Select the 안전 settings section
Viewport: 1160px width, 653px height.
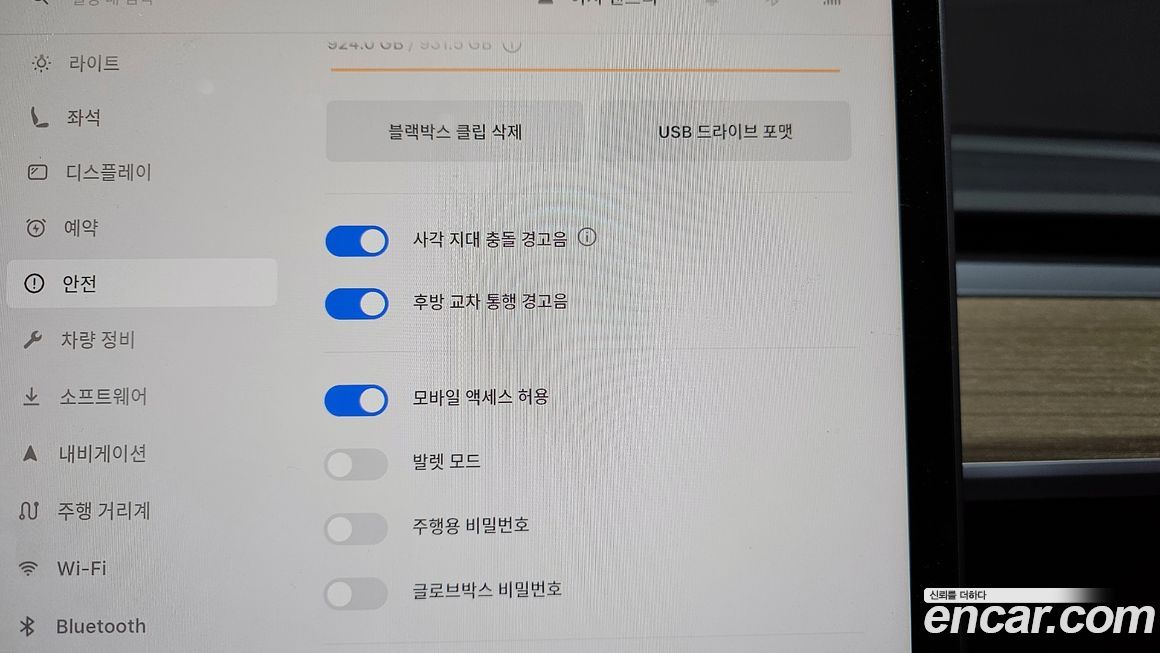click(80, 284)
